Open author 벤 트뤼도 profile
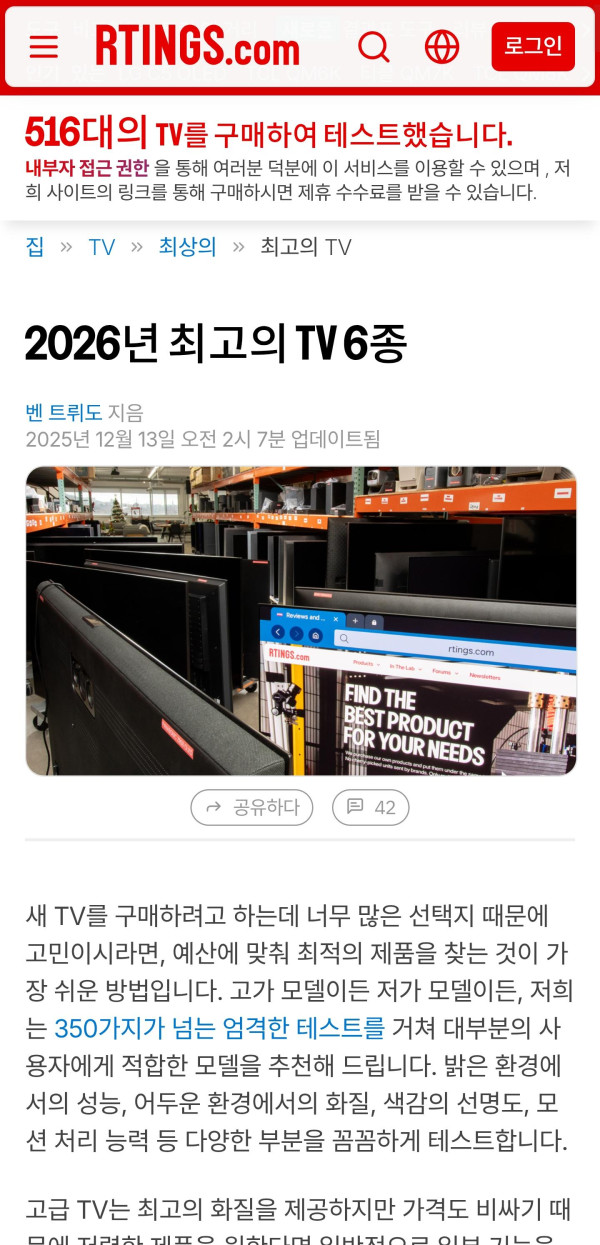The image size is (600, 1245). coord(63,412)
